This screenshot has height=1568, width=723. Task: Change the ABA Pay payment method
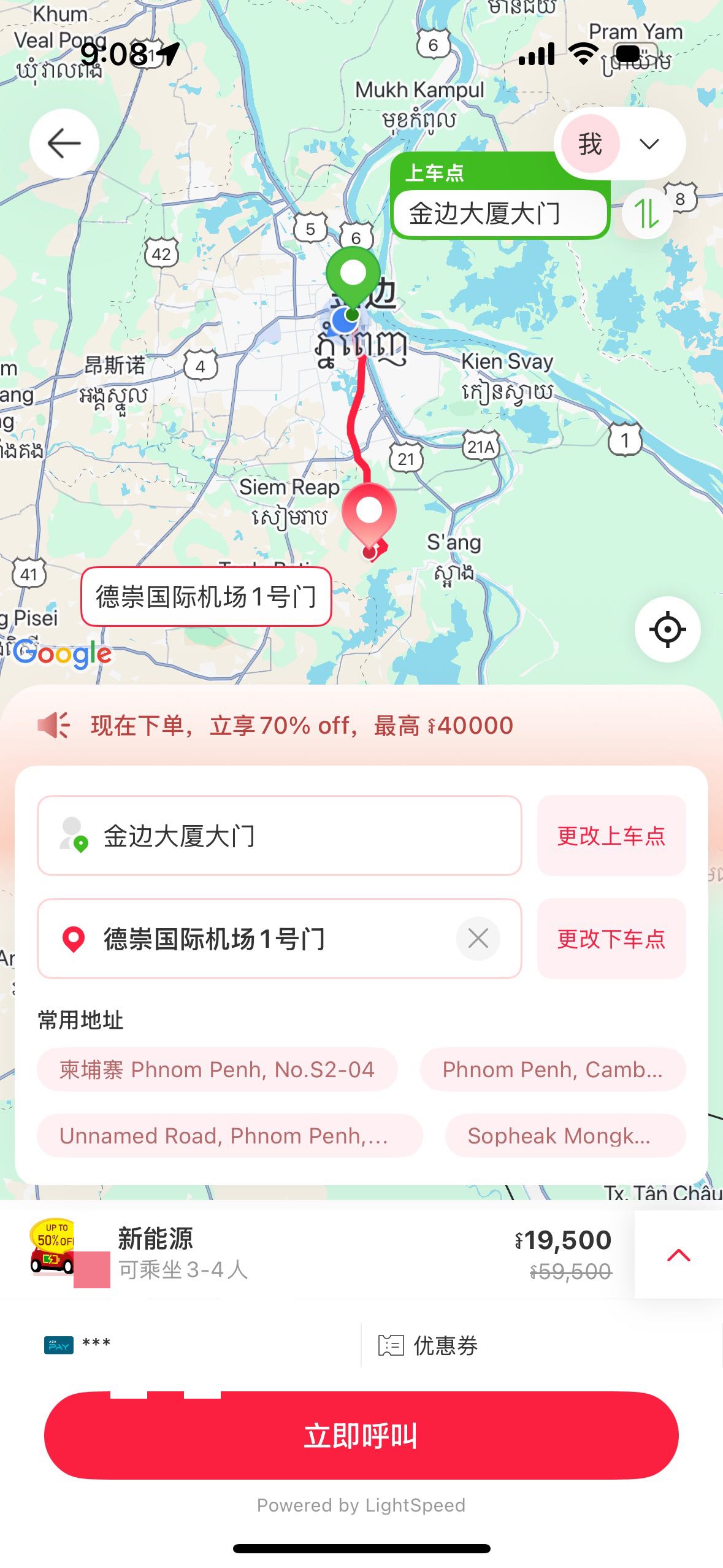[x=77, y=1345]
